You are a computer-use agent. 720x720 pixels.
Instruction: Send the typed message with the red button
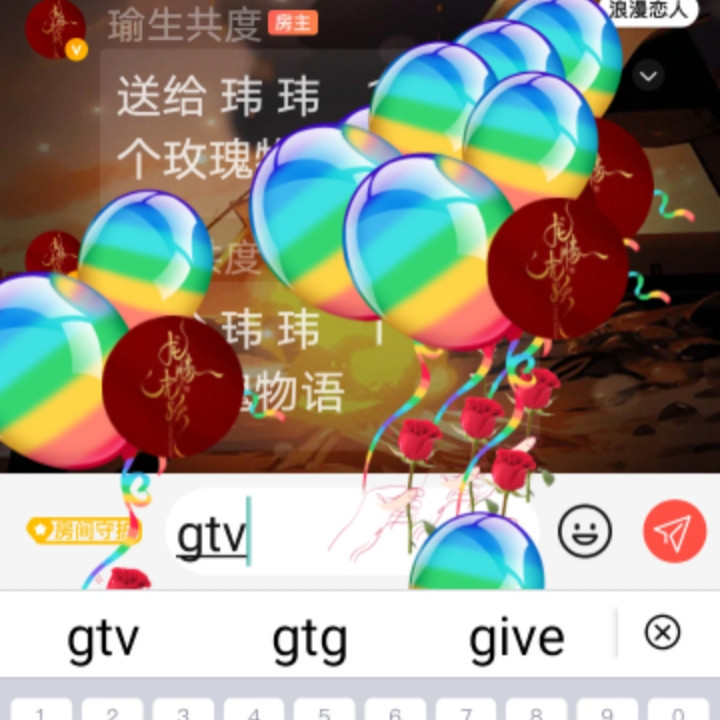(674, 531)
